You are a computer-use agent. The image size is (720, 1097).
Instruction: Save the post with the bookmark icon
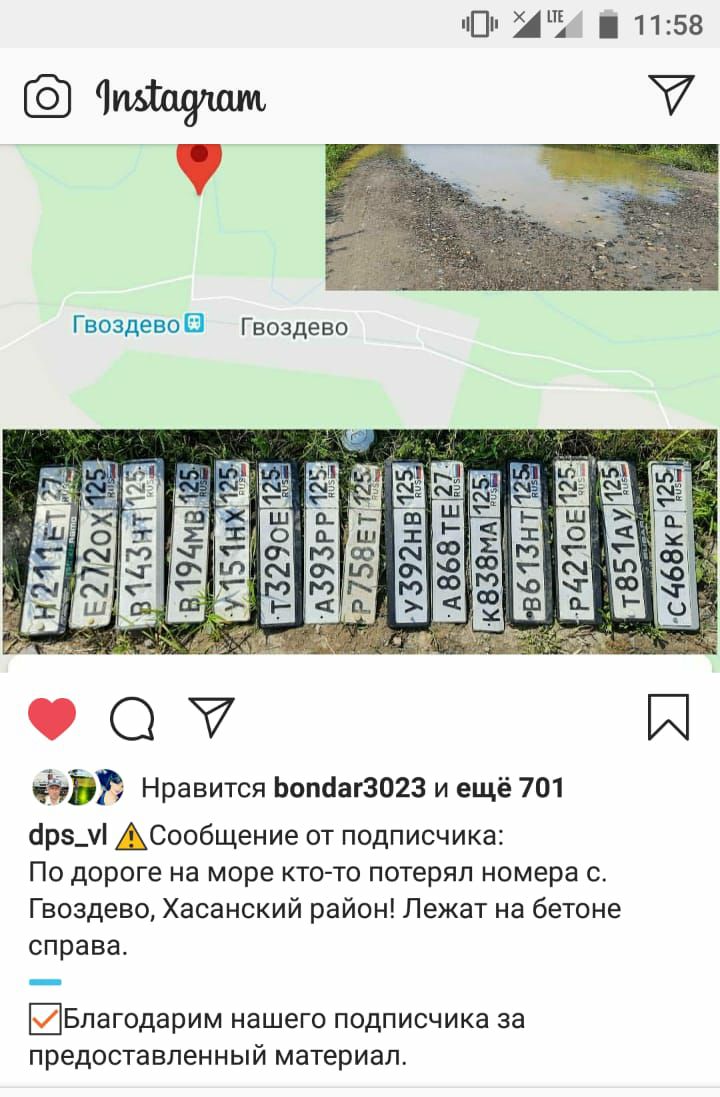(x=668, y=717)
